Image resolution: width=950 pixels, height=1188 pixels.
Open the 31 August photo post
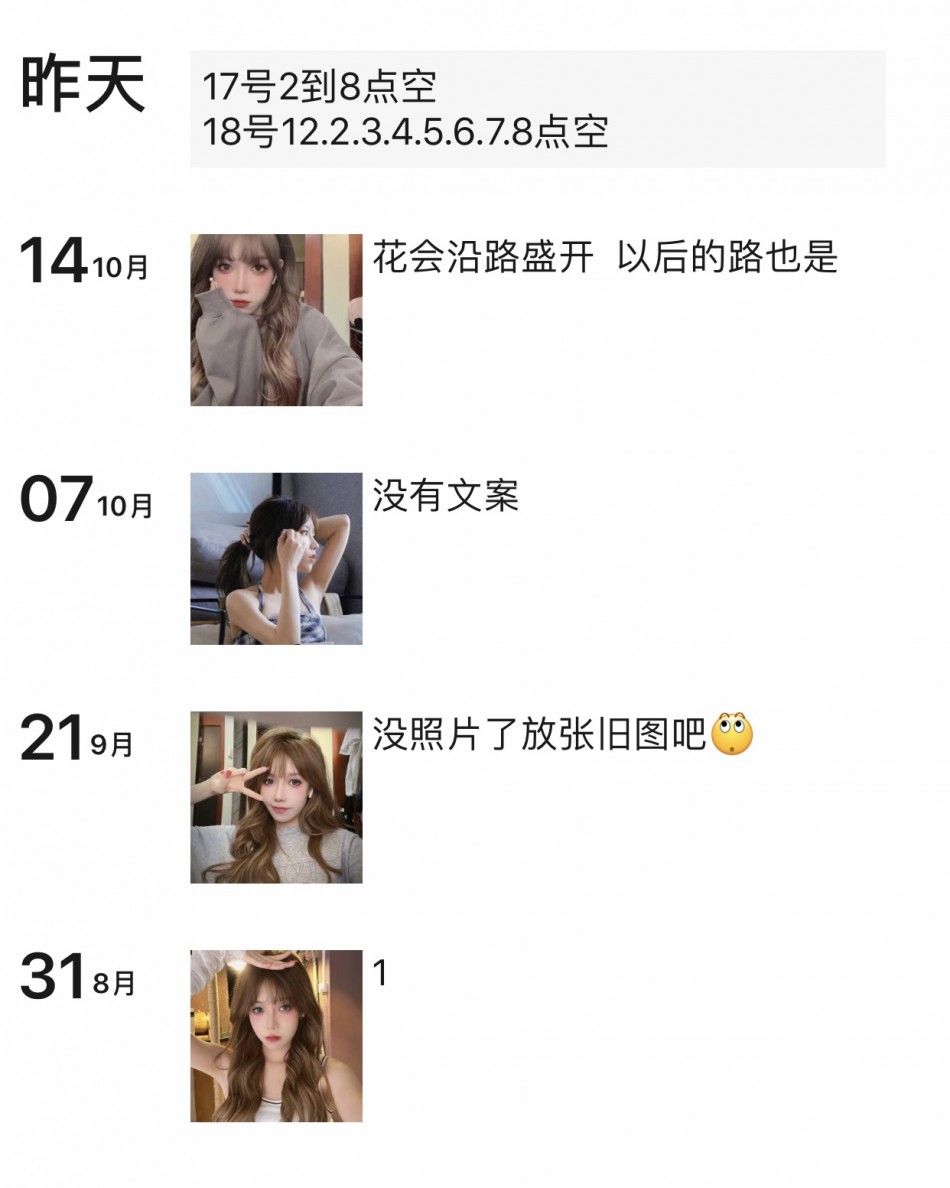pos(276,1035)
